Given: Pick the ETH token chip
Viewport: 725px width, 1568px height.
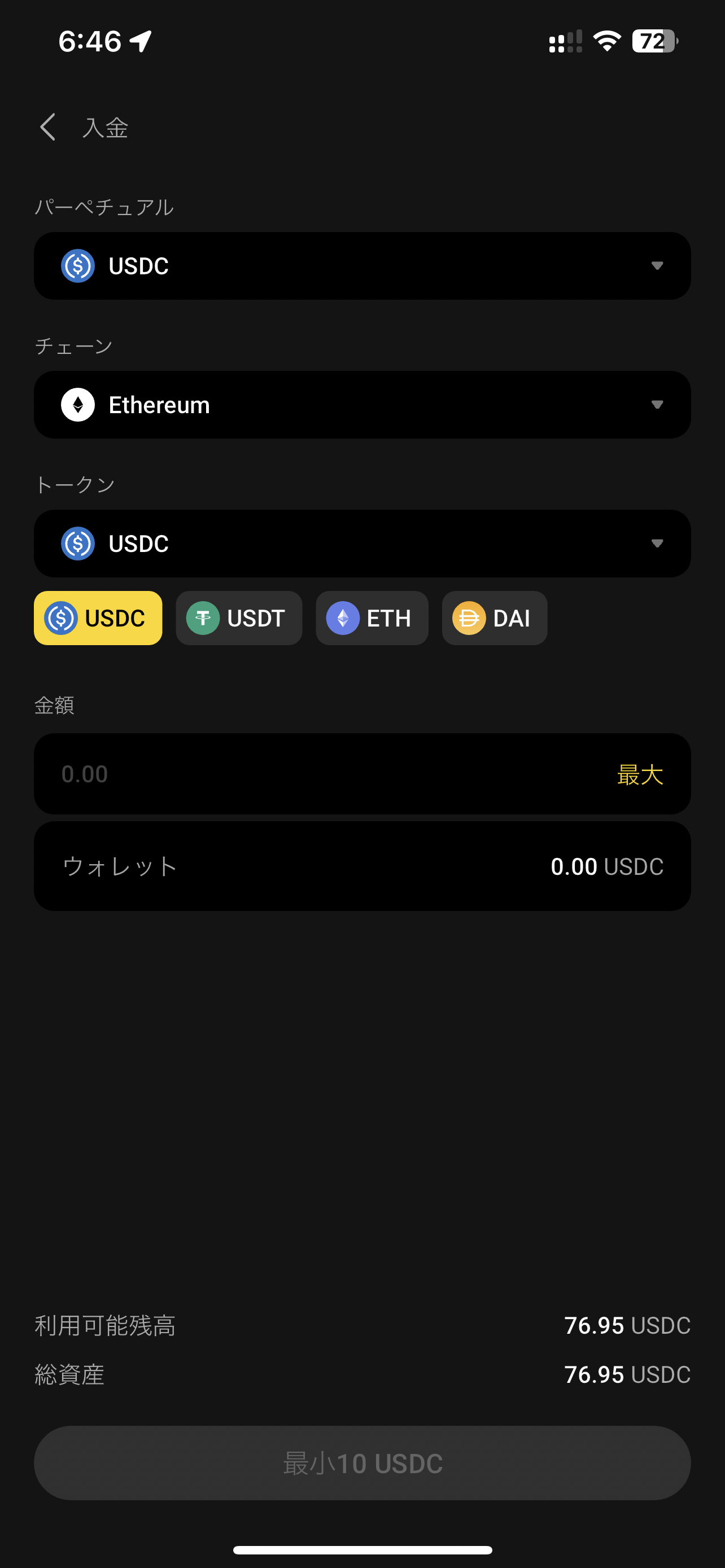Looking at the screenshot, I should click(372, 618).
